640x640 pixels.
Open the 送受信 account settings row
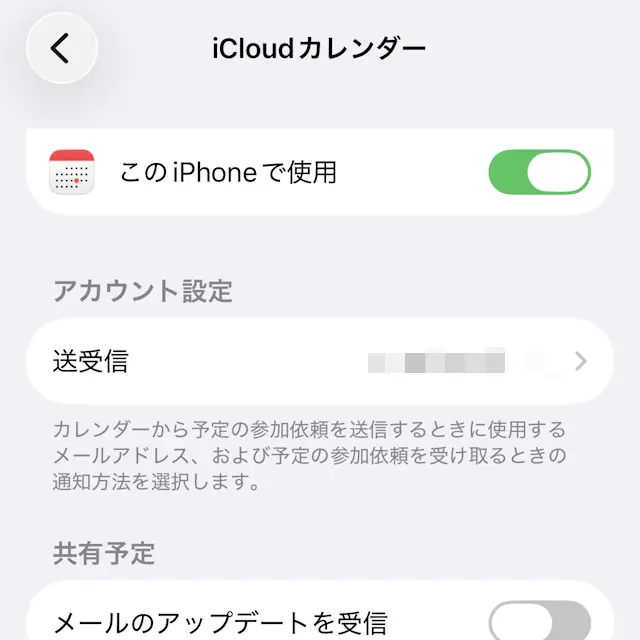pos(320,361)
